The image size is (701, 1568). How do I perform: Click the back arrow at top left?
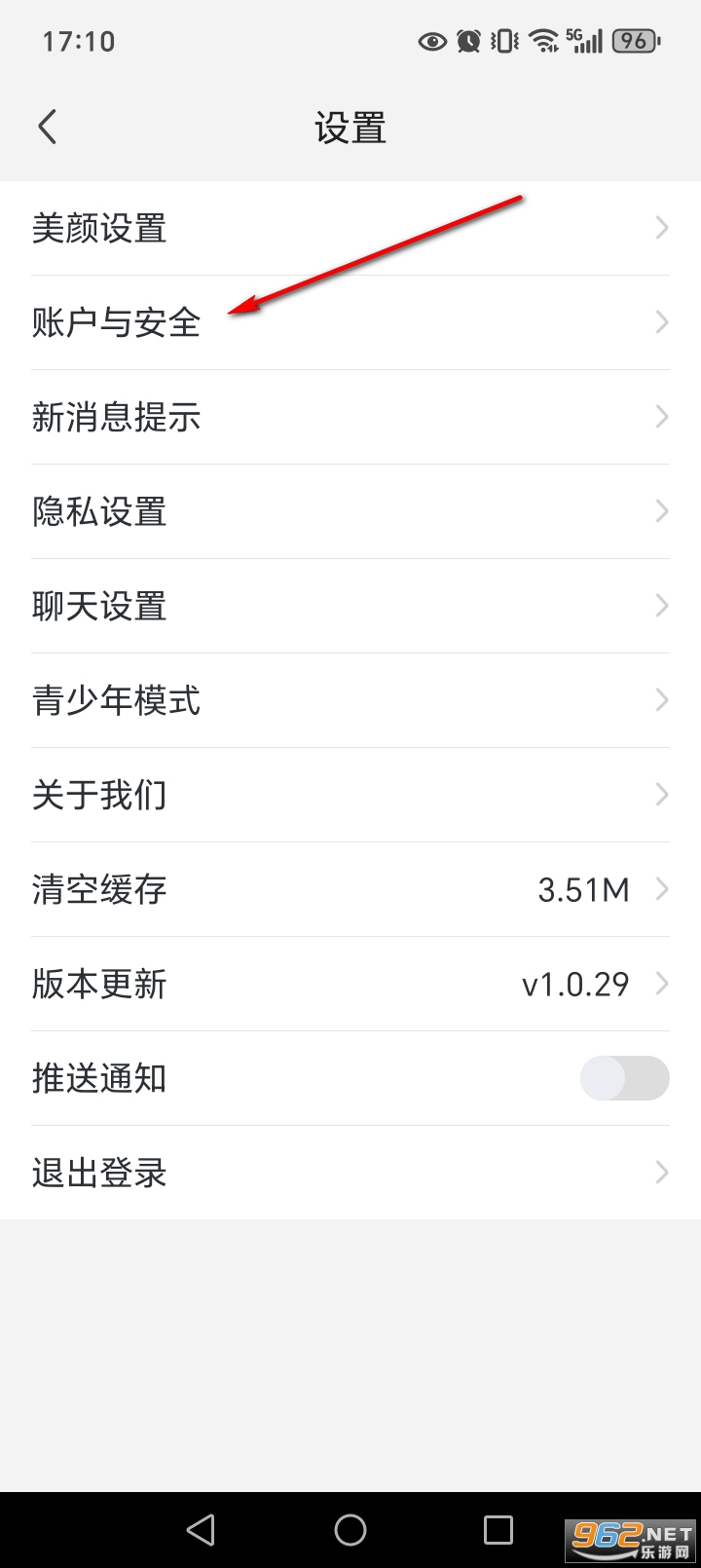tap(47, 127)
